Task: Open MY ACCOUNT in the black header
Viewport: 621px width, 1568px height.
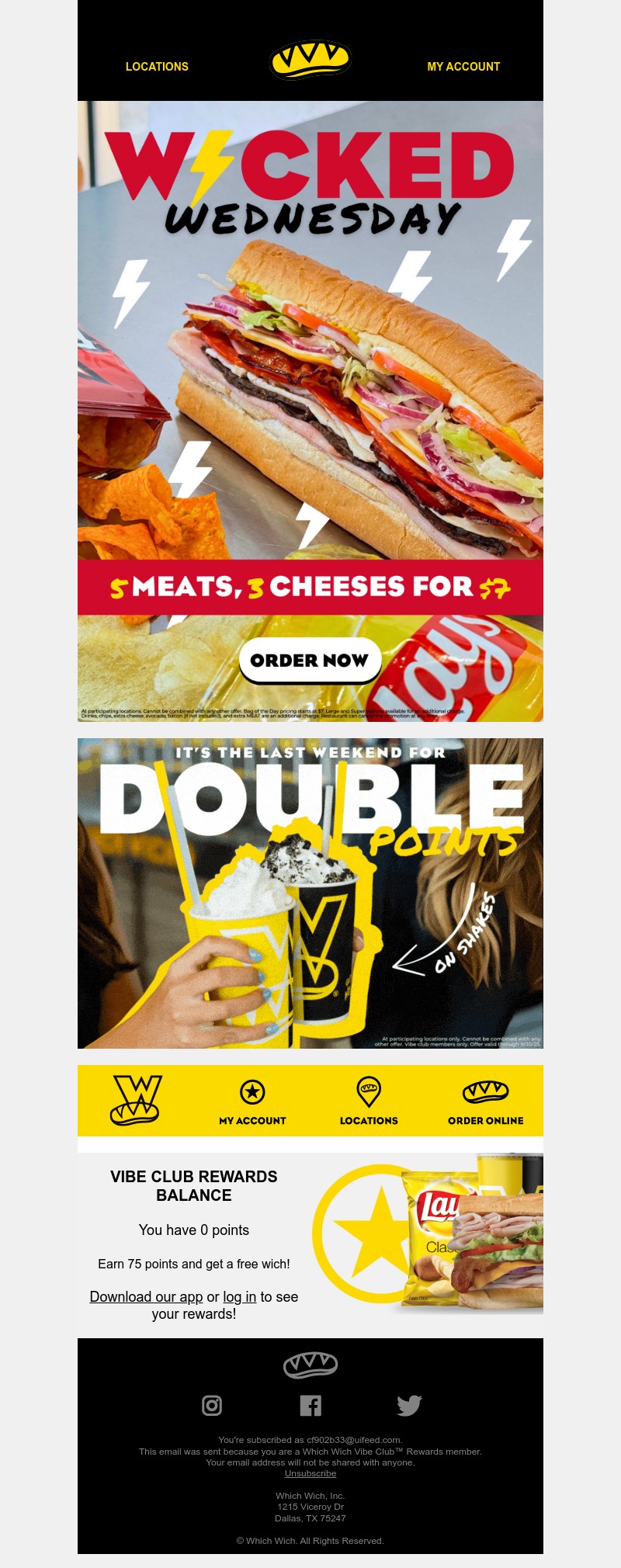Action: tap(463, 67)
